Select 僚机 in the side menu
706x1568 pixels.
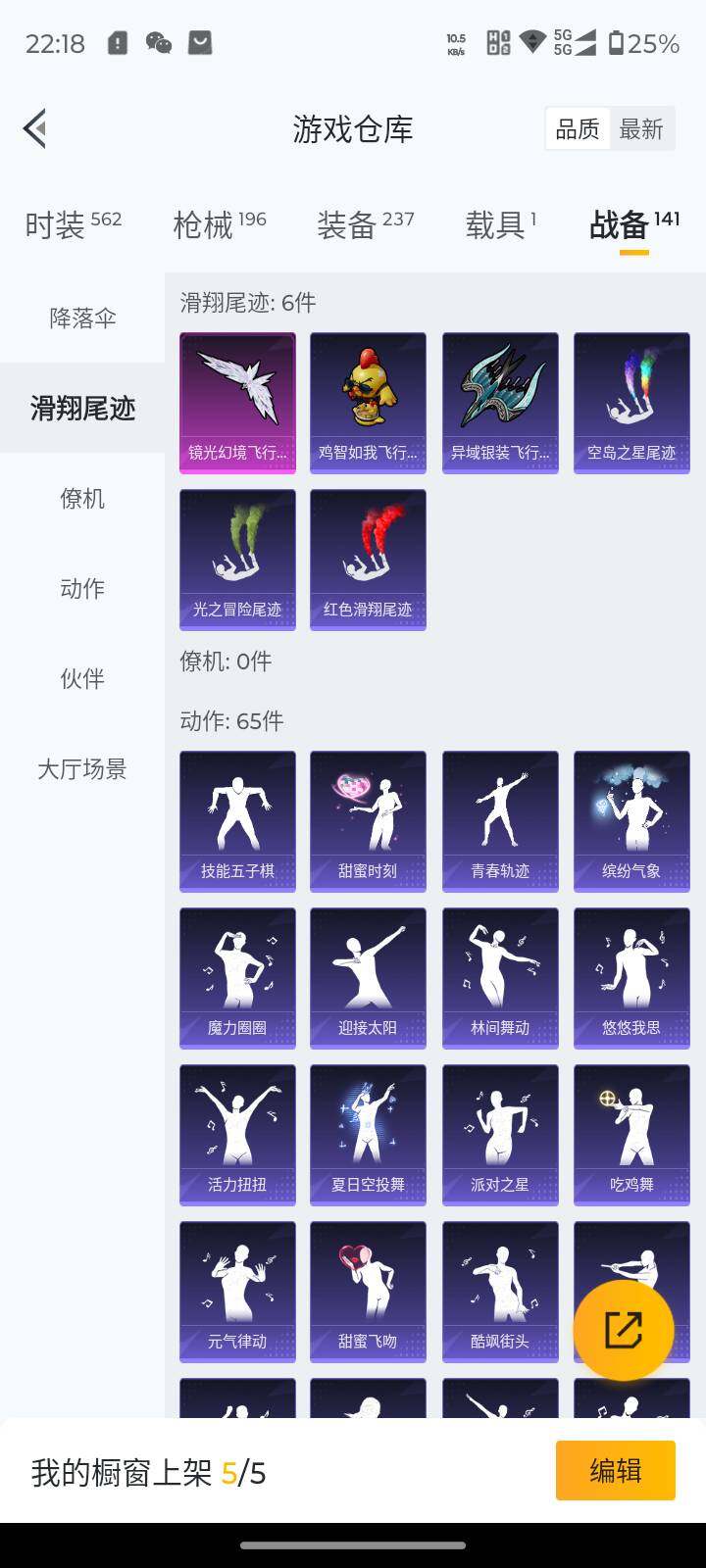82,498
